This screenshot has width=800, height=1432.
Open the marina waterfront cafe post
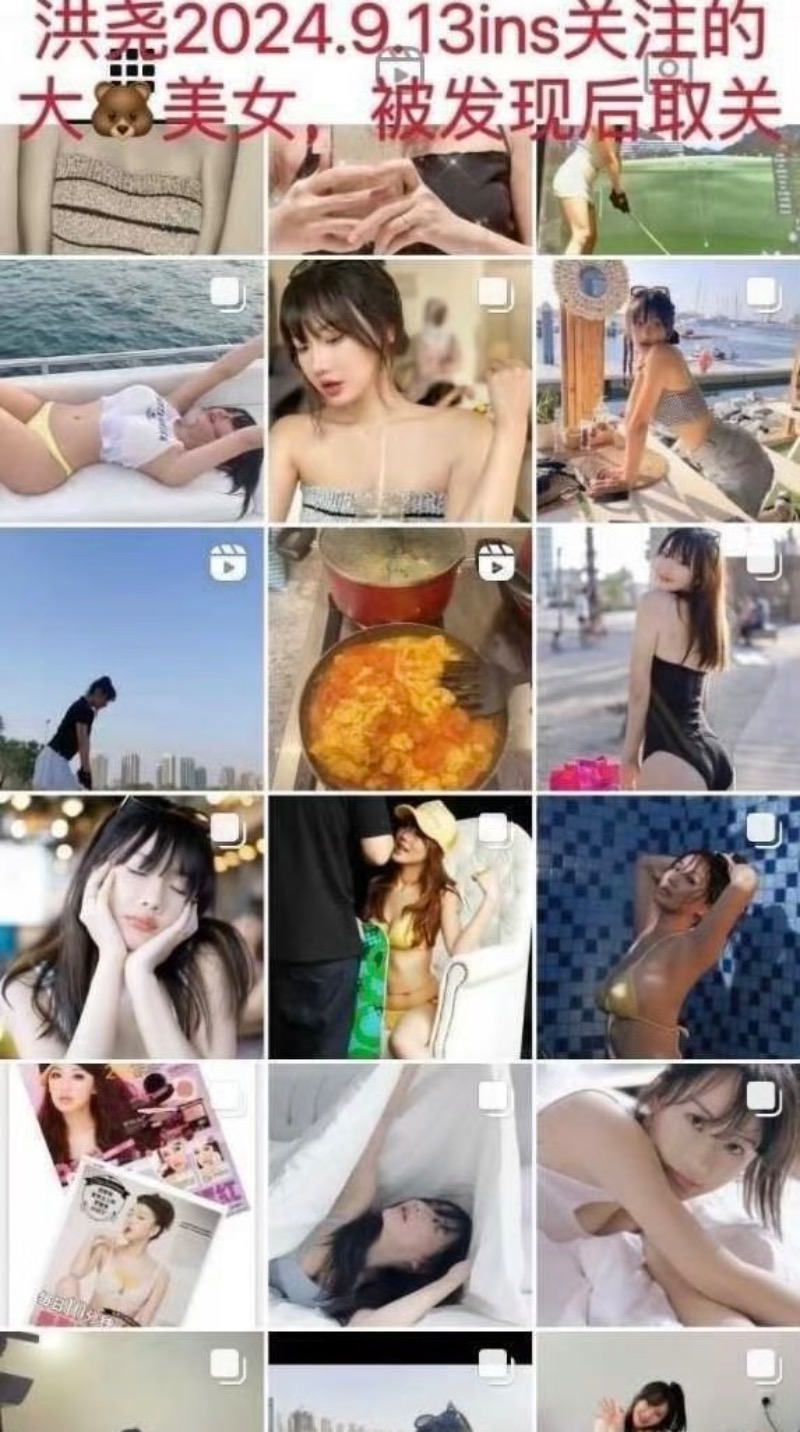(668, 390)
